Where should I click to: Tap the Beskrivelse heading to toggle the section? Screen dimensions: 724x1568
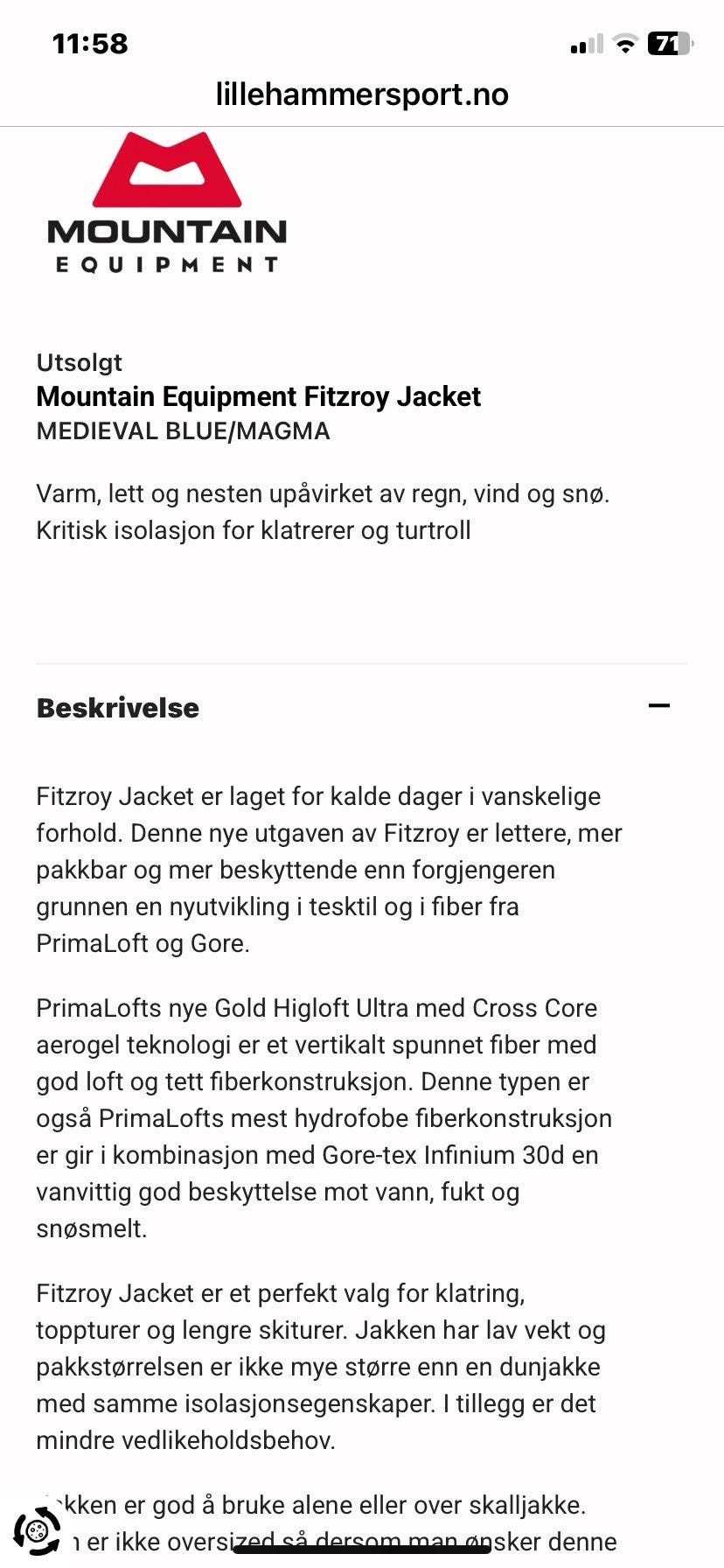(x=117, y=707)
